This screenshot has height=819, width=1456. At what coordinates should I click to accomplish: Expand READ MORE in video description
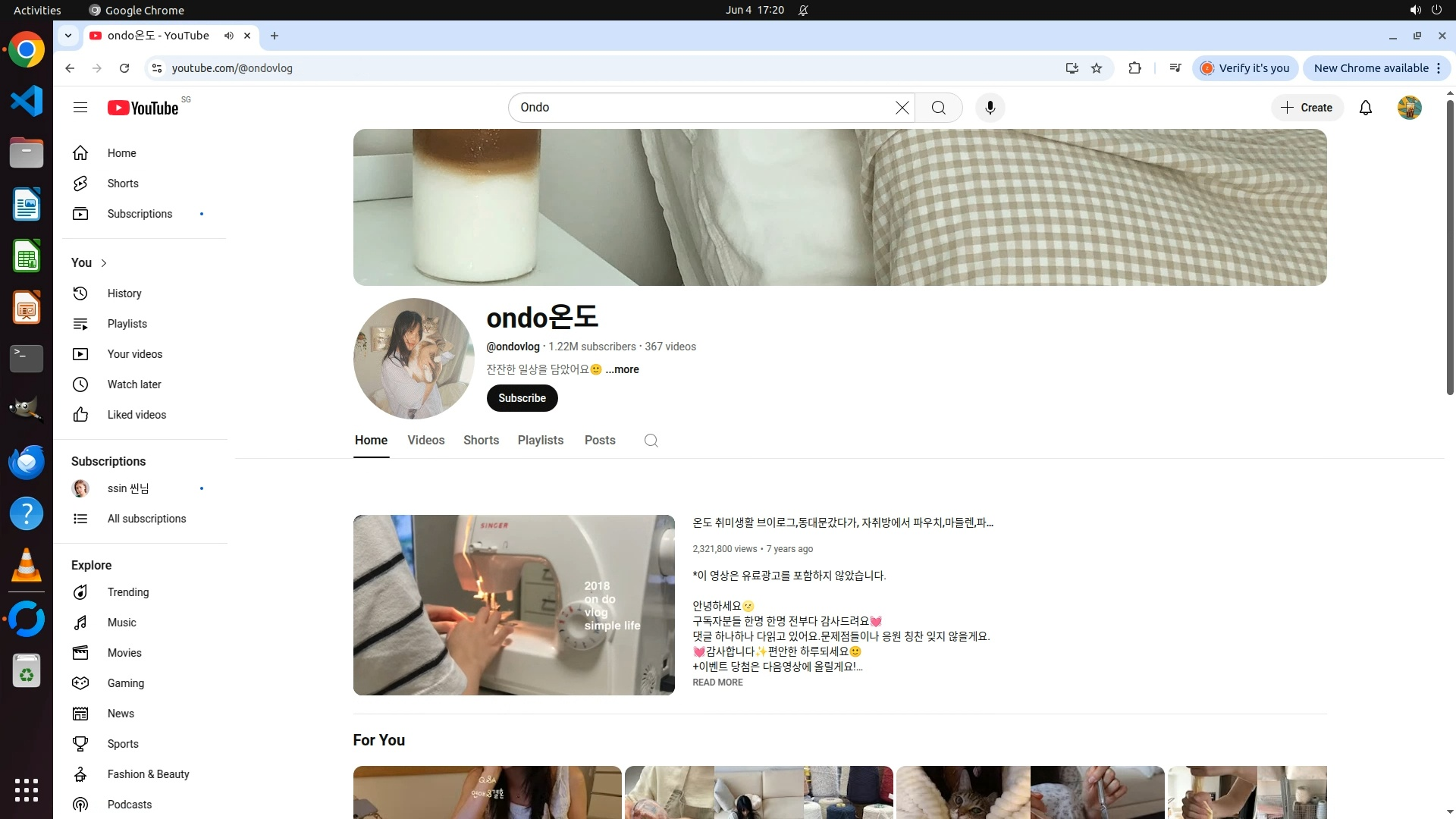717,682
